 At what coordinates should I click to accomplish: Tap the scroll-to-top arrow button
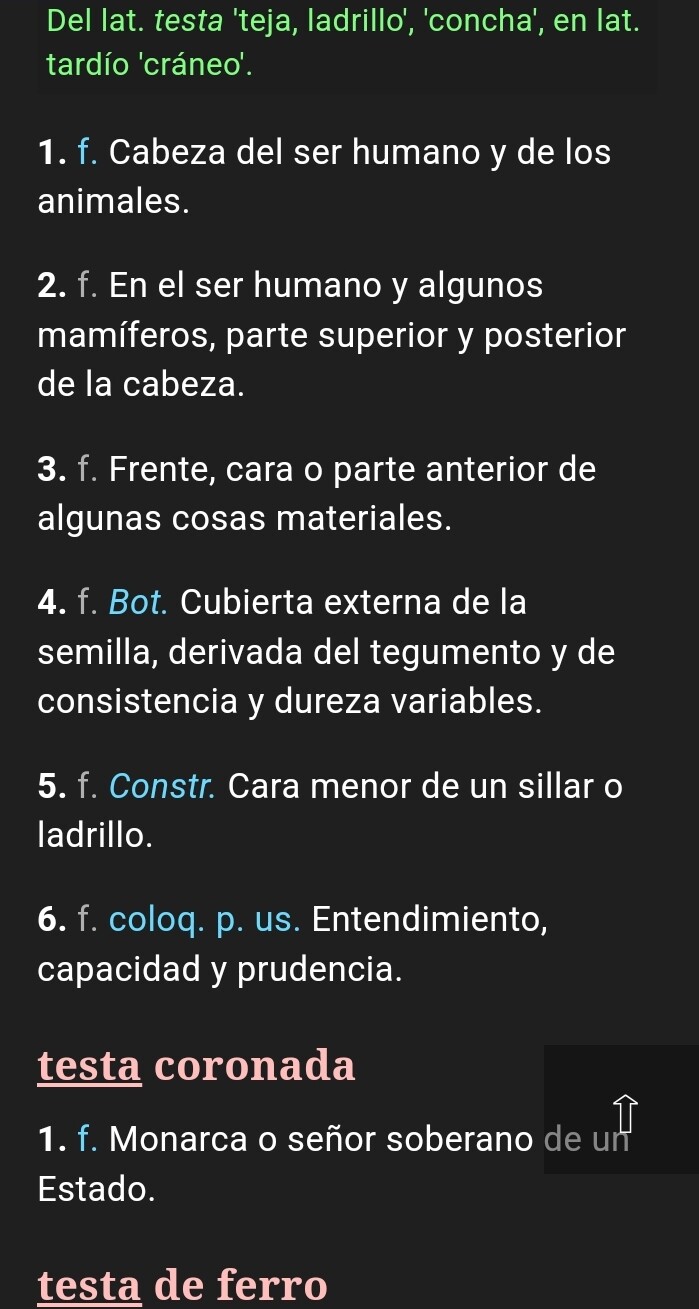(622, 1109)
